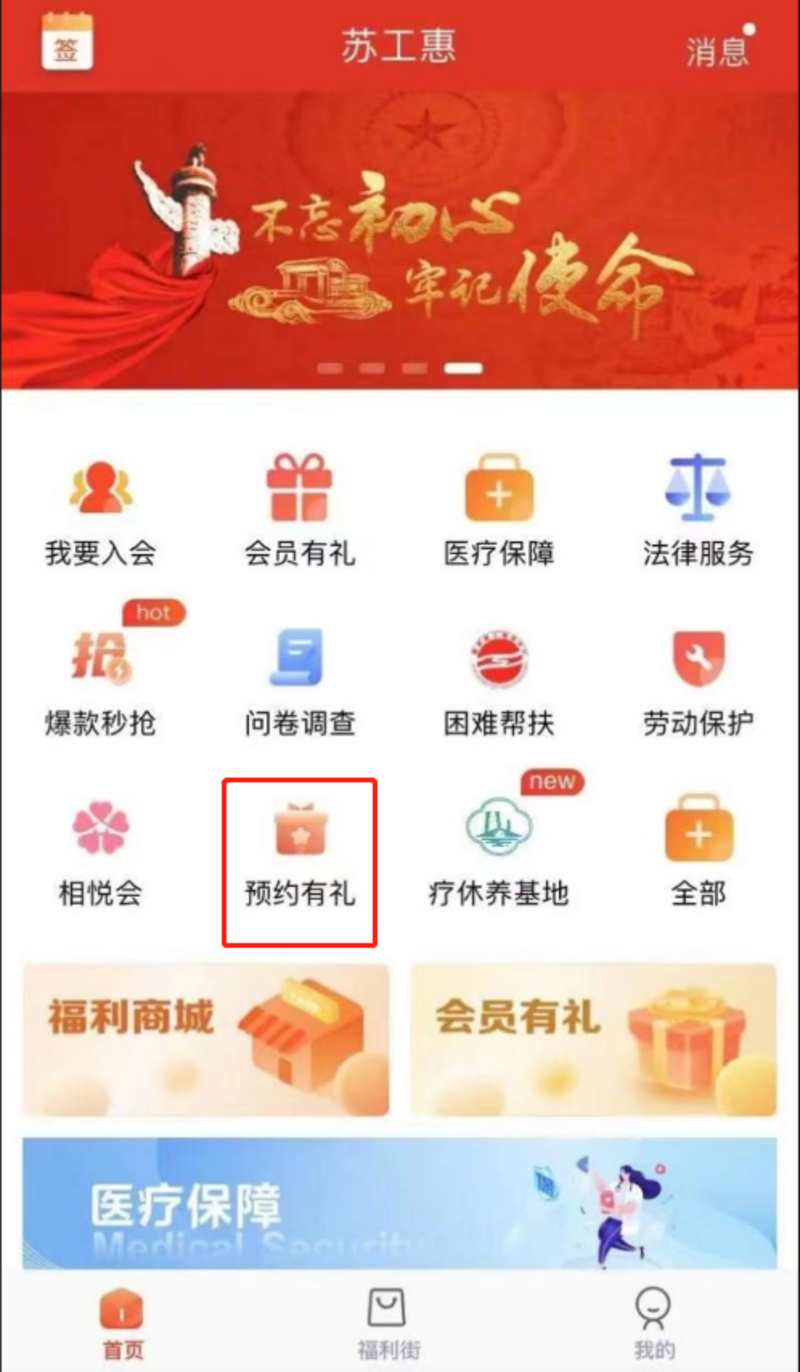
Task: Open 劳动保护
Action: click(x=698, y=680)
